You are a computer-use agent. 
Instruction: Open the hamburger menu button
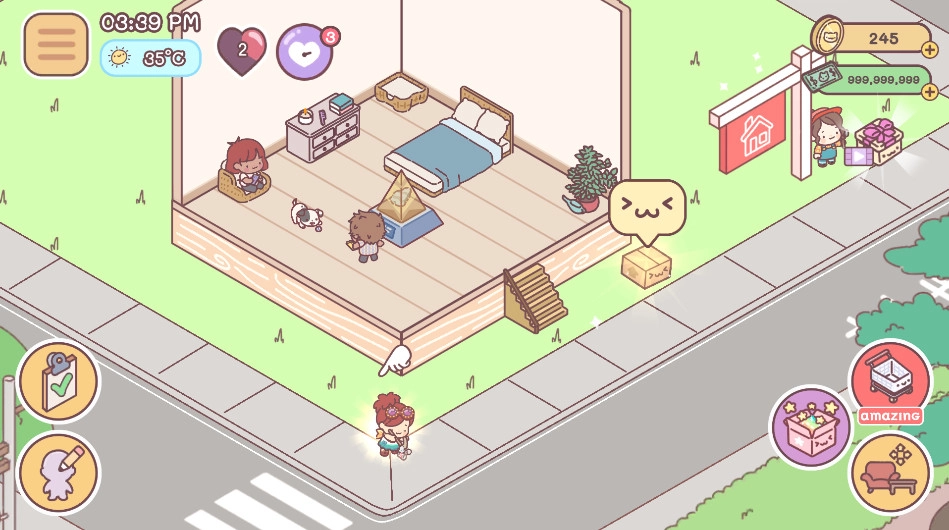[x=56, y=44]
